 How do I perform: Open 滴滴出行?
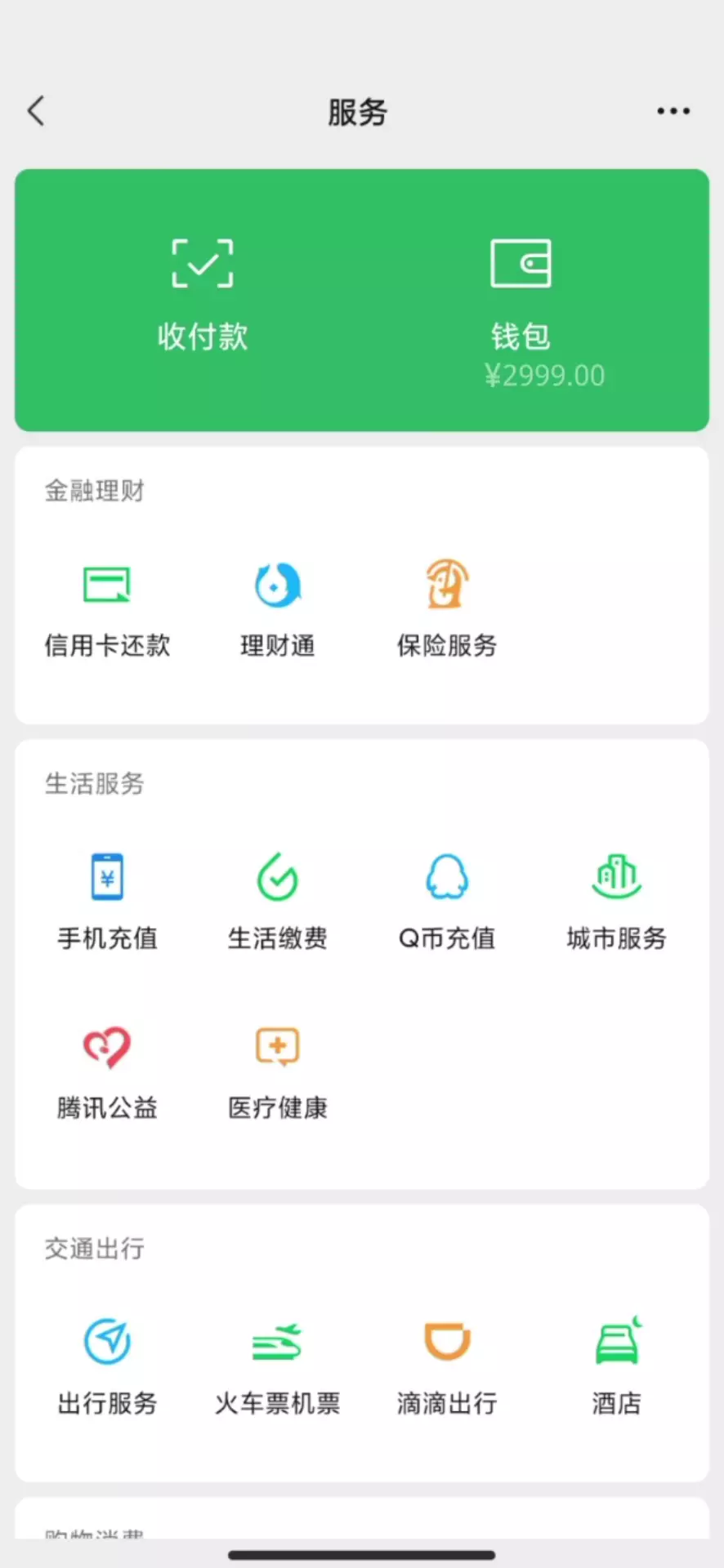[x=447, y=1365]
